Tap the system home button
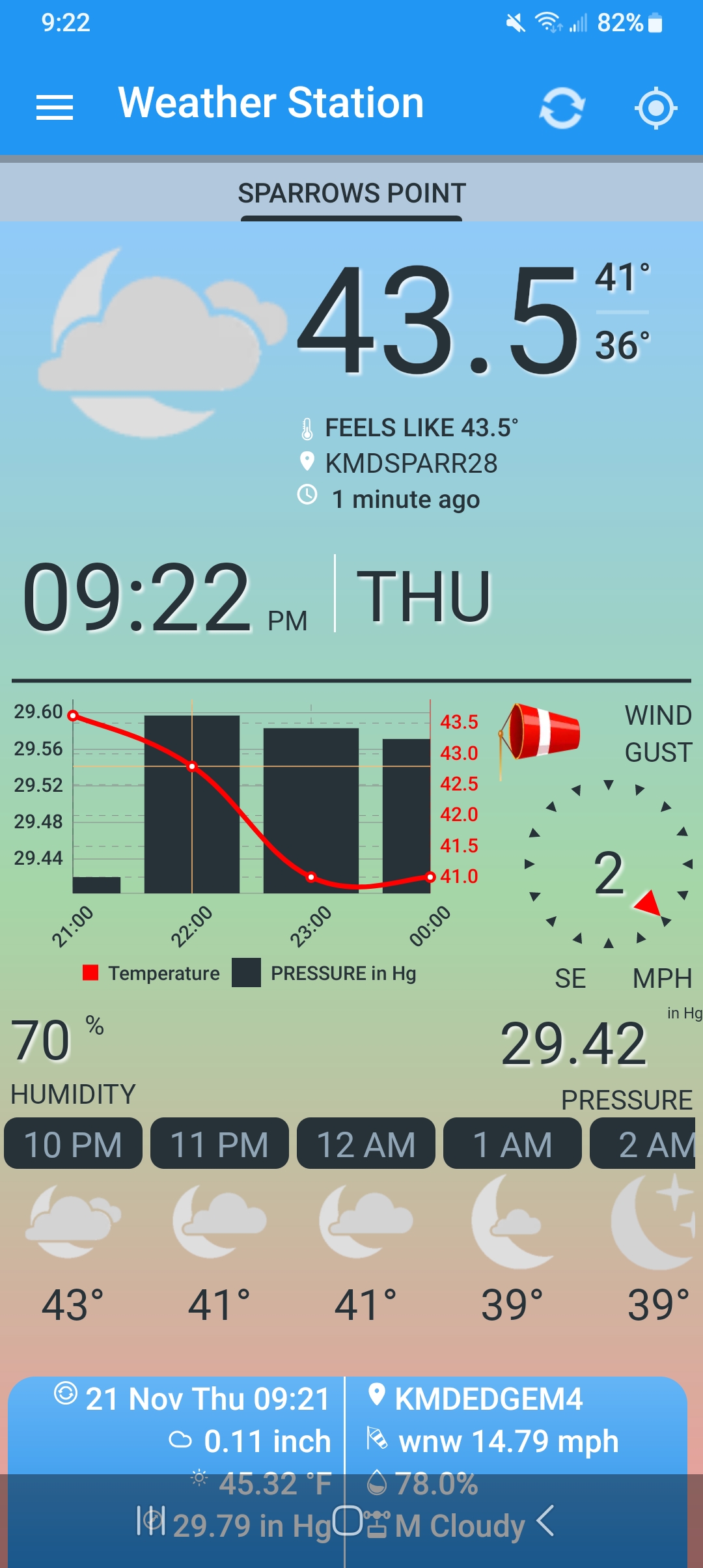 [x=348, y=1521]
